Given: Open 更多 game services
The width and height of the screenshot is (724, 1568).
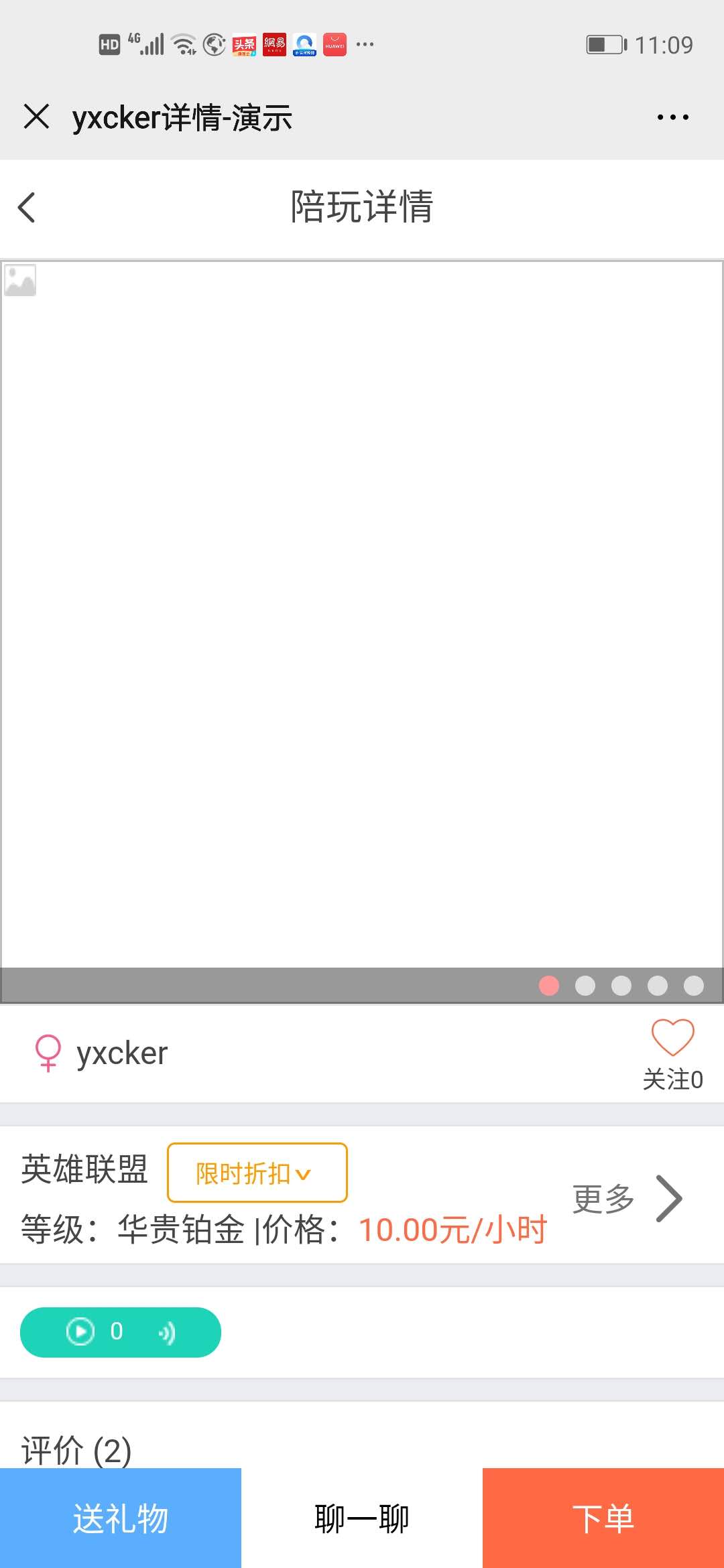Looking at the screenshot, I should (627, 1199).
